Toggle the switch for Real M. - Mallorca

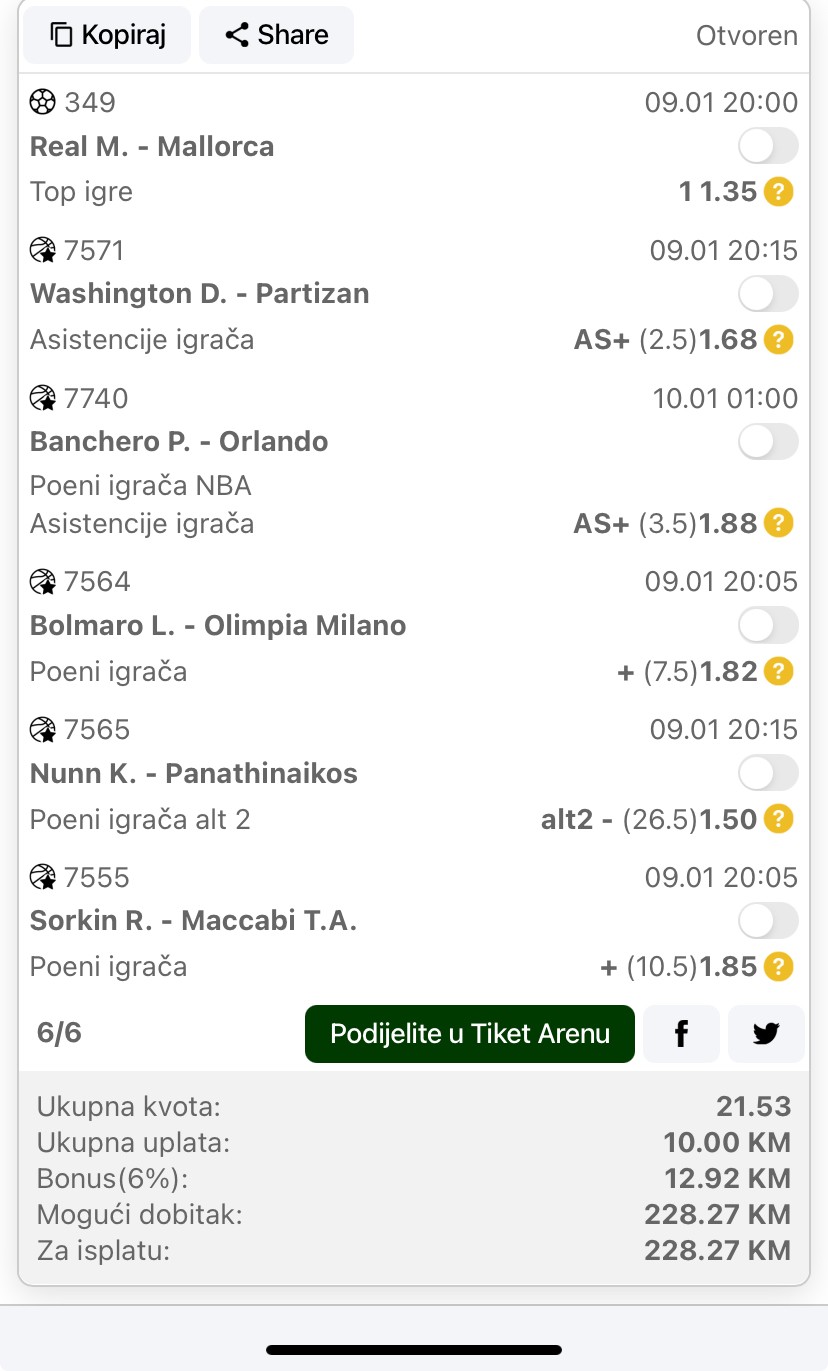pyautogui.click(x=768, y=146)
